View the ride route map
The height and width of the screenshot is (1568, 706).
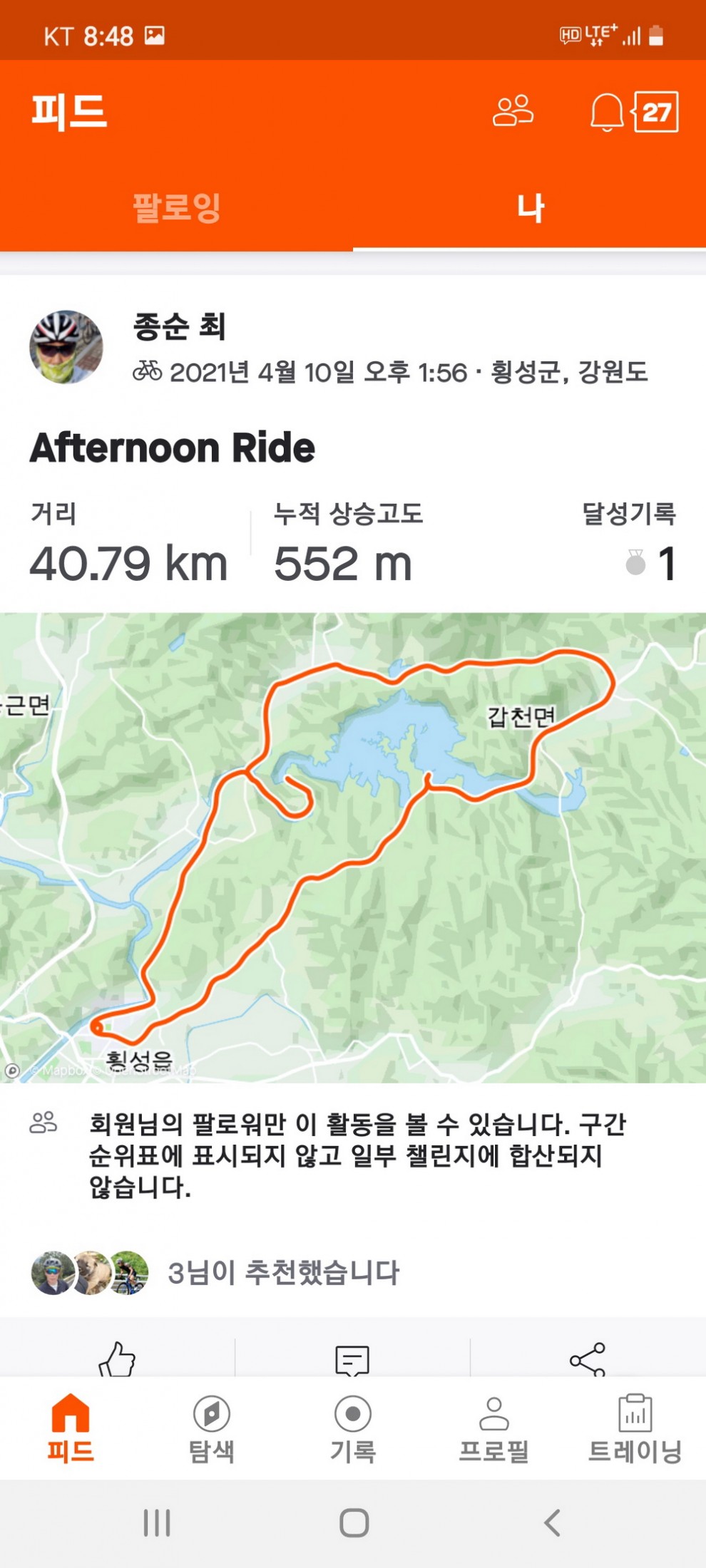tap(353, 847)
